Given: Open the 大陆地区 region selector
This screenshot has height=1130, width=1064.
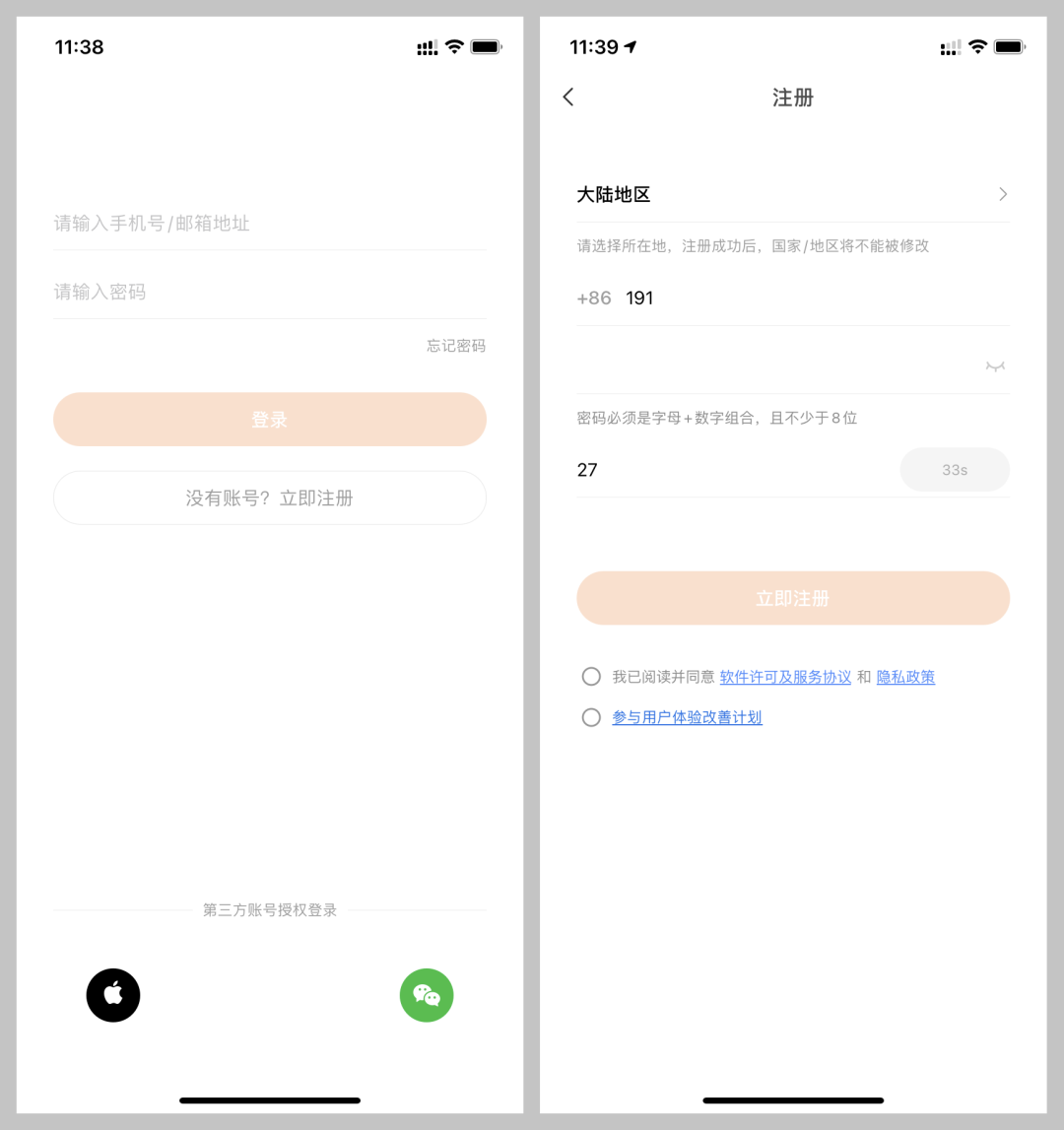Looking at the screenshot, I should pos(792,194).
